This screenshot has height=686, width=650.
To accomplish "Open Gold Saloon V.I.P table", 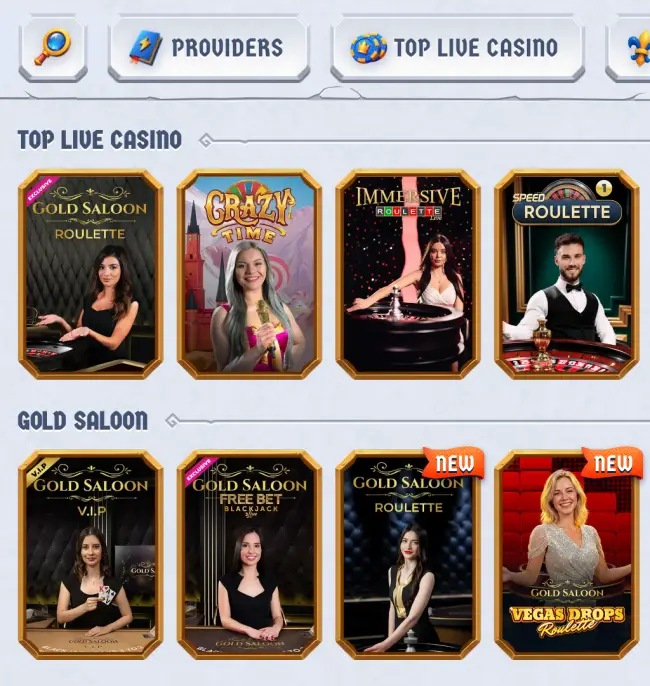I will click(x=90, y=555).
